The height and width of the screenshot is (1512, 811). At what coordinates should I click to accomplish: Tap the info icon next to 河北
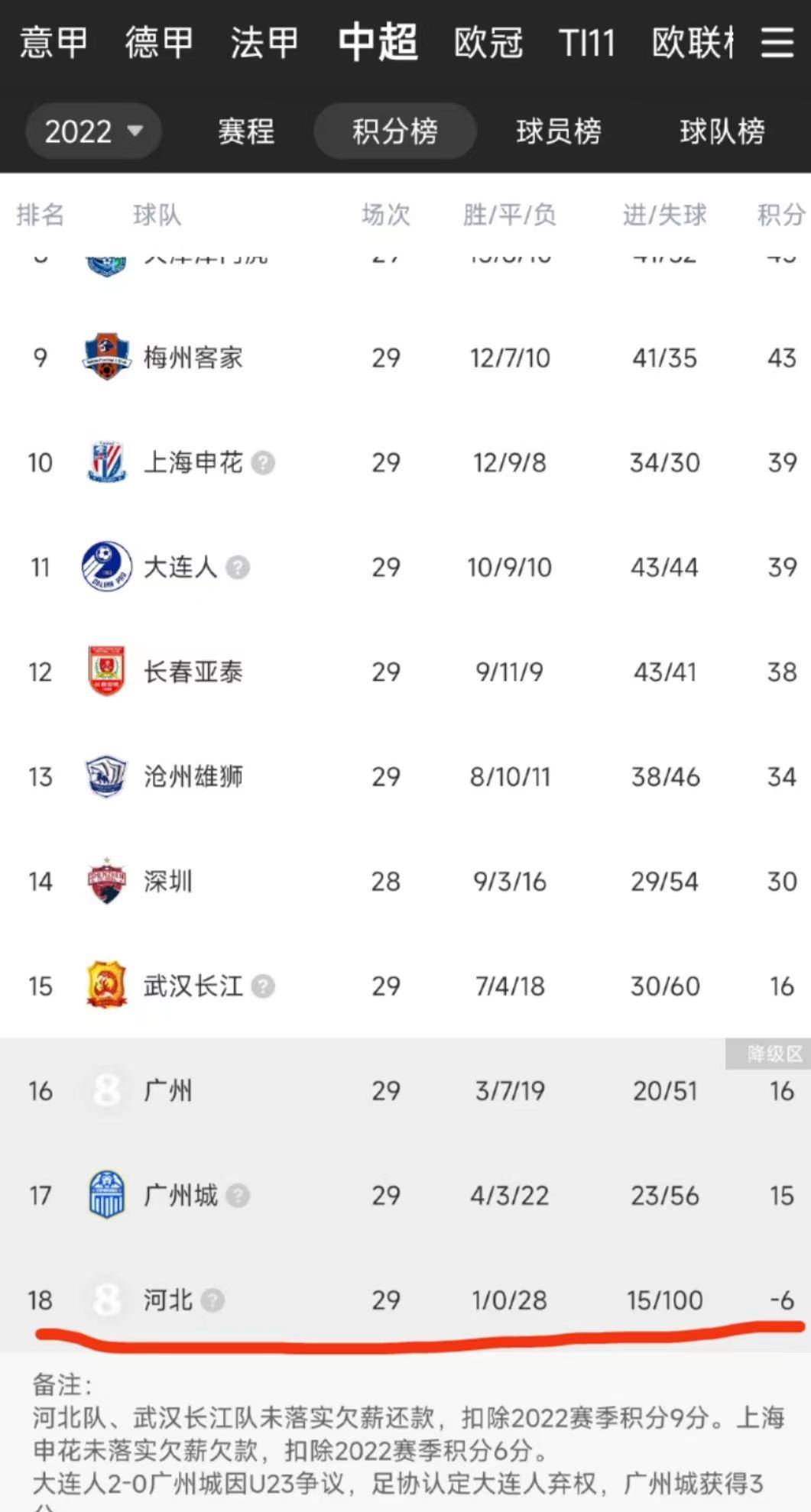pos(212,1300)
